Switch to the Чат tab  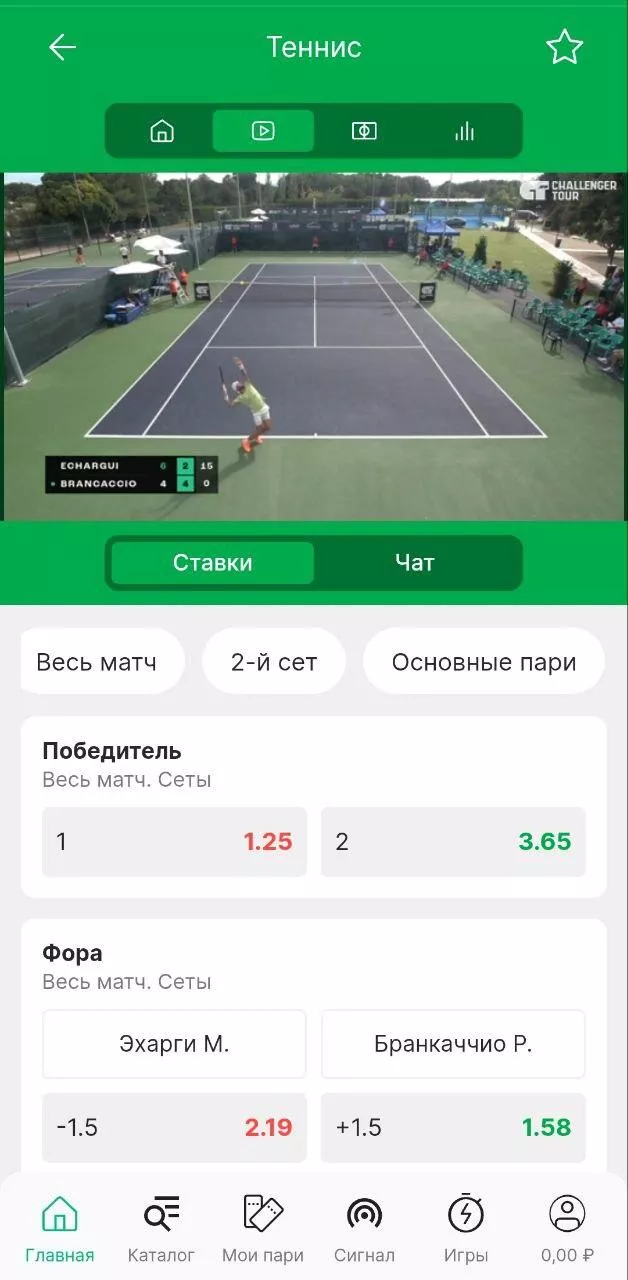pos(414,563)
